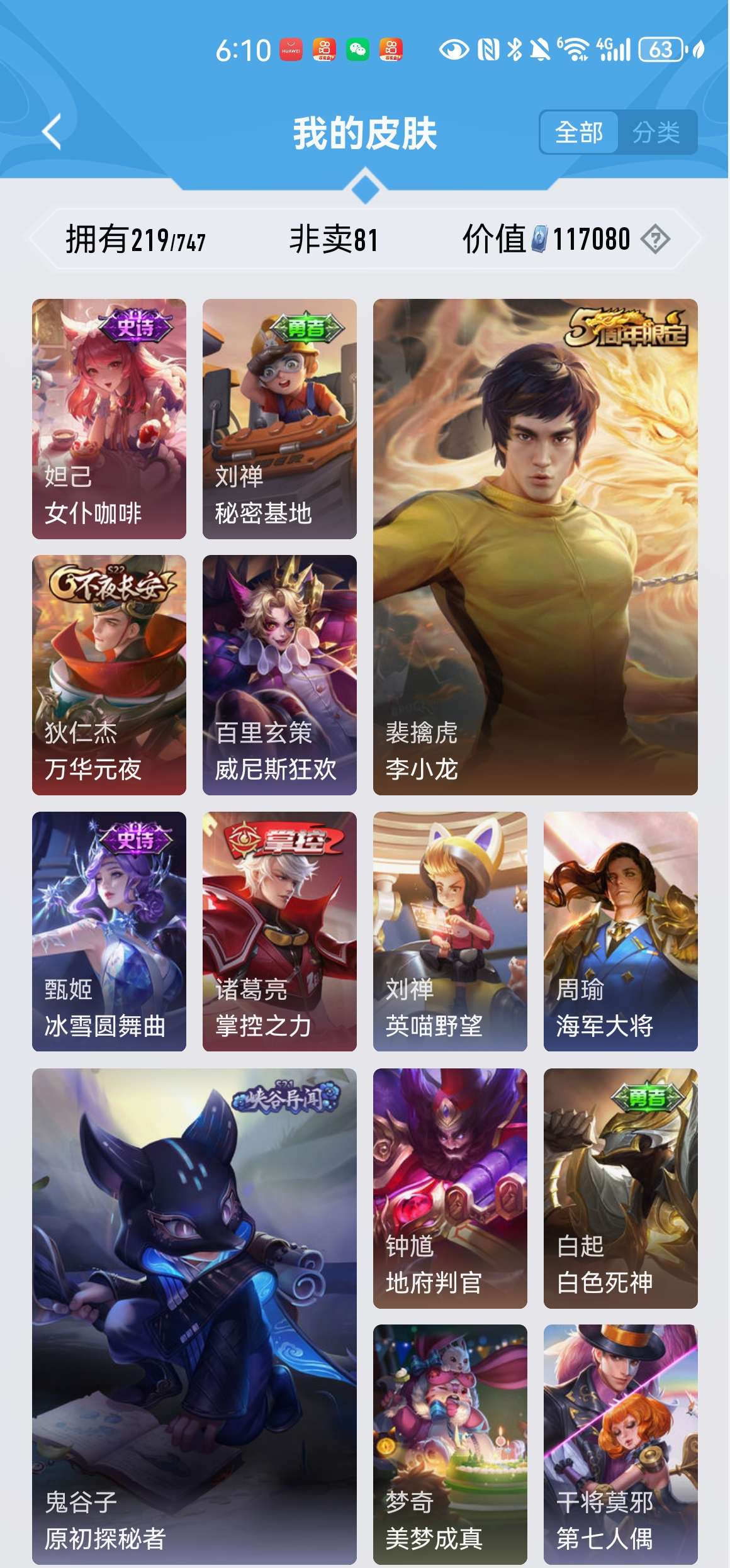View 白起 白色死神 skin

click(620, 1188)
